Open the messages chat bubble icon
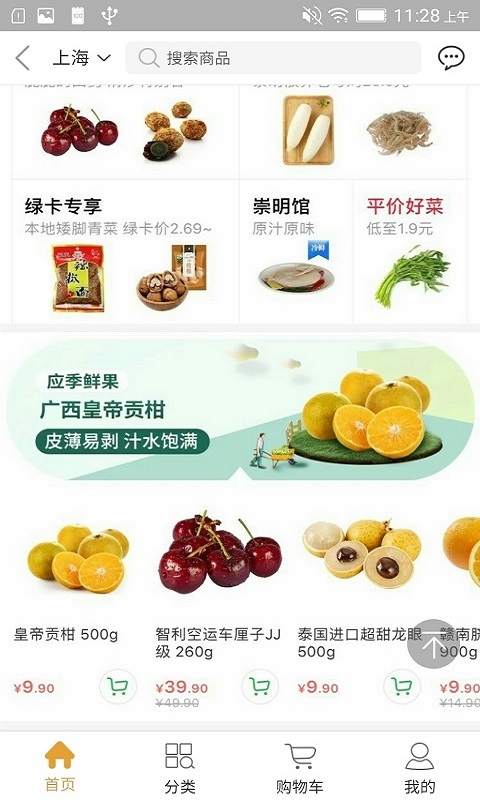This screenshot has height=800, width=480. pos(451,58)
